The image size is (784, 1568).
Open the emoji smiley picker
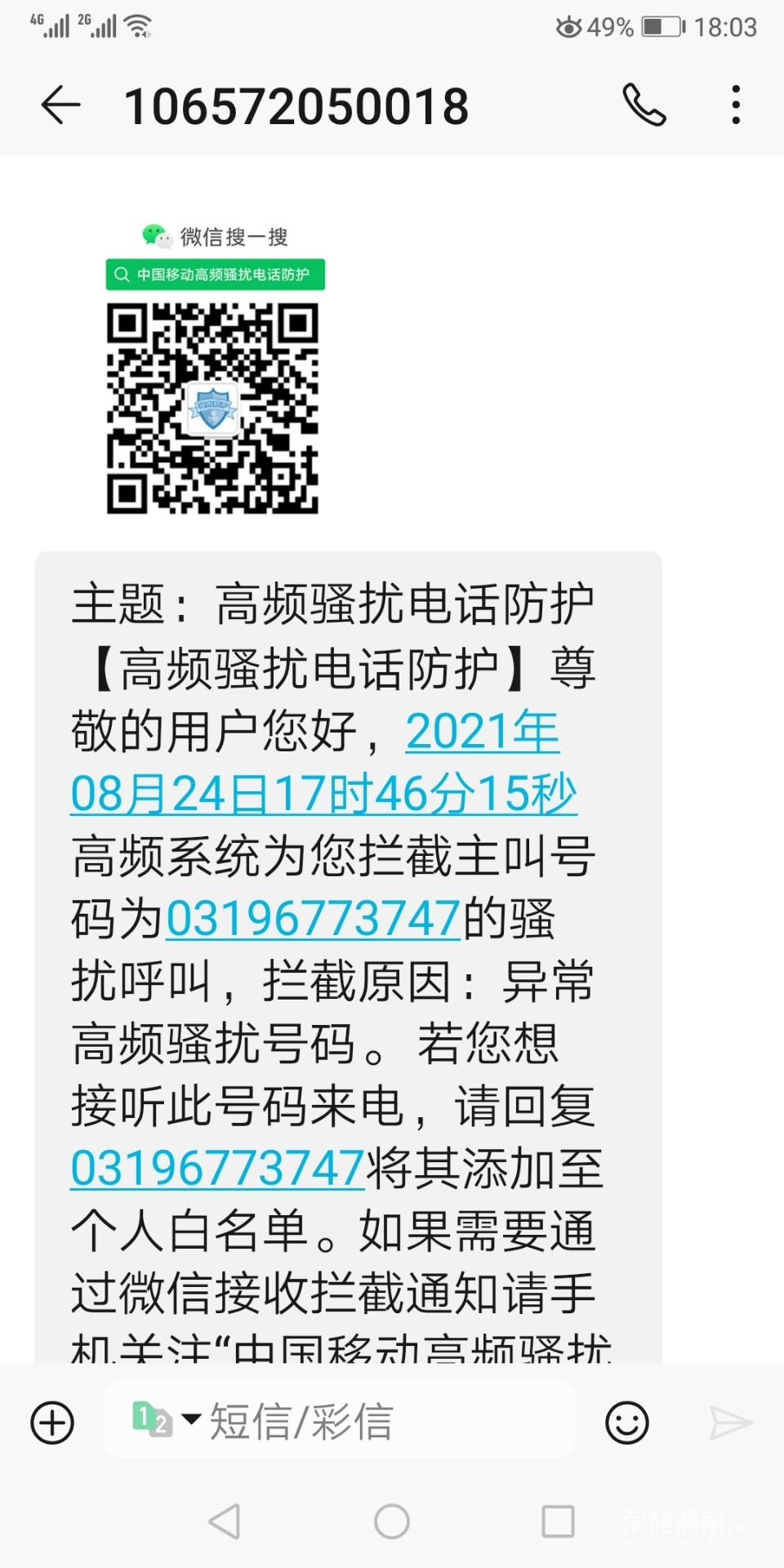point(626,1423)
